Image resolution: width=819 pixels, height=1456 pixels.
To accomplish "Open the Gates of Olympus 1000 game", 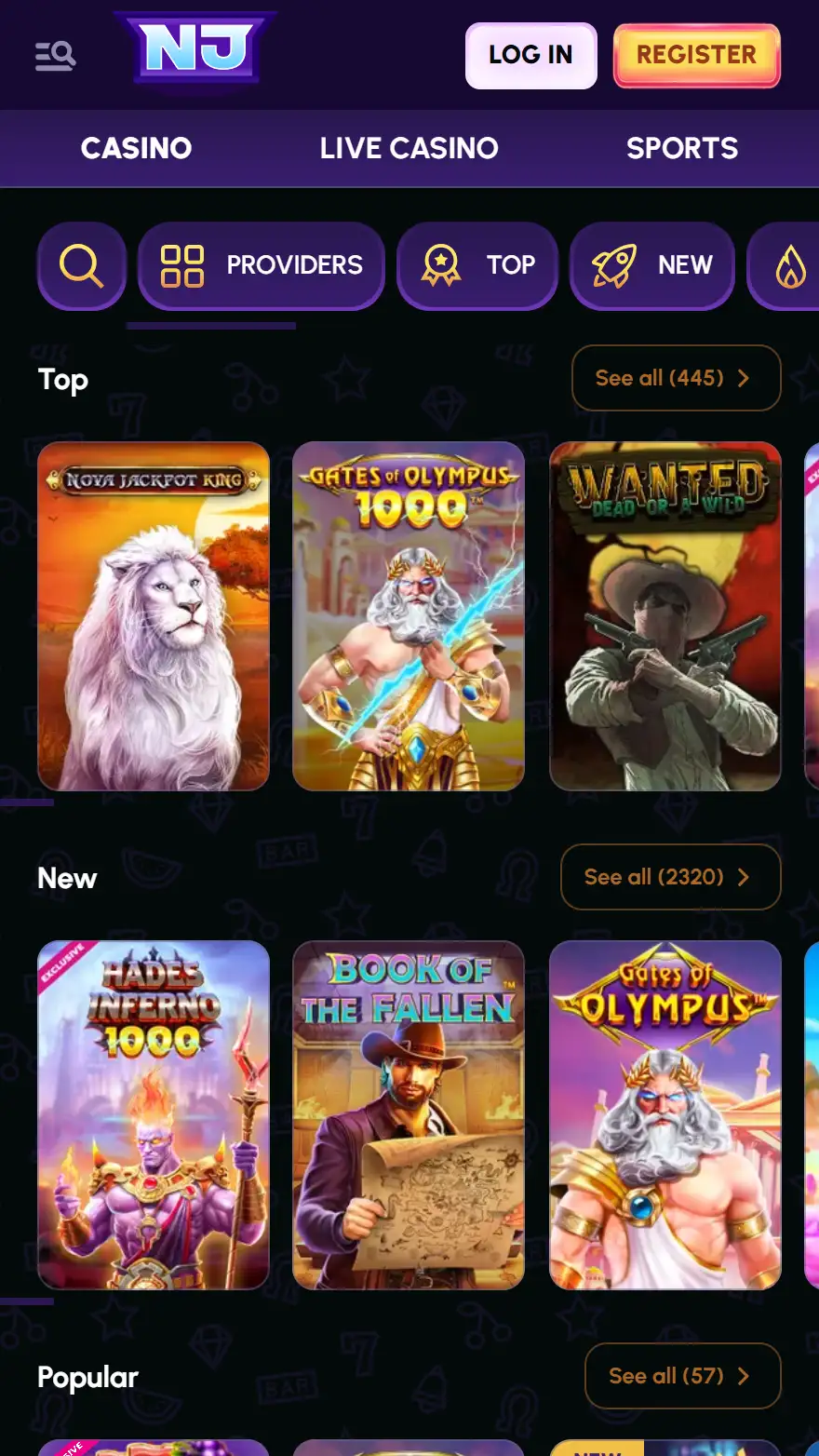I will tap(408, 615).
